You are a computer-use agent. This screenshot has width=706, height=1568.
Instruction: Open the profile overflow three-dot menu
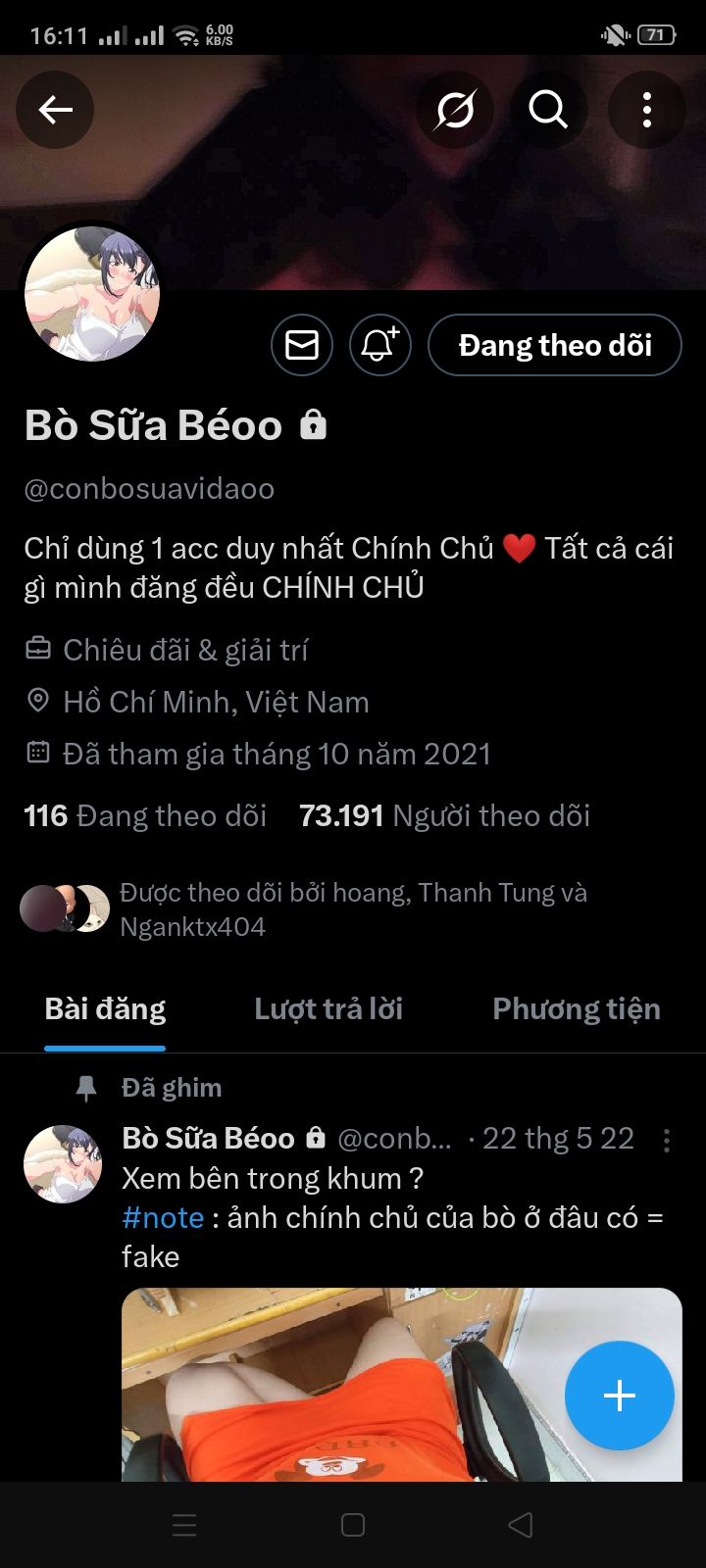point(647,110)
